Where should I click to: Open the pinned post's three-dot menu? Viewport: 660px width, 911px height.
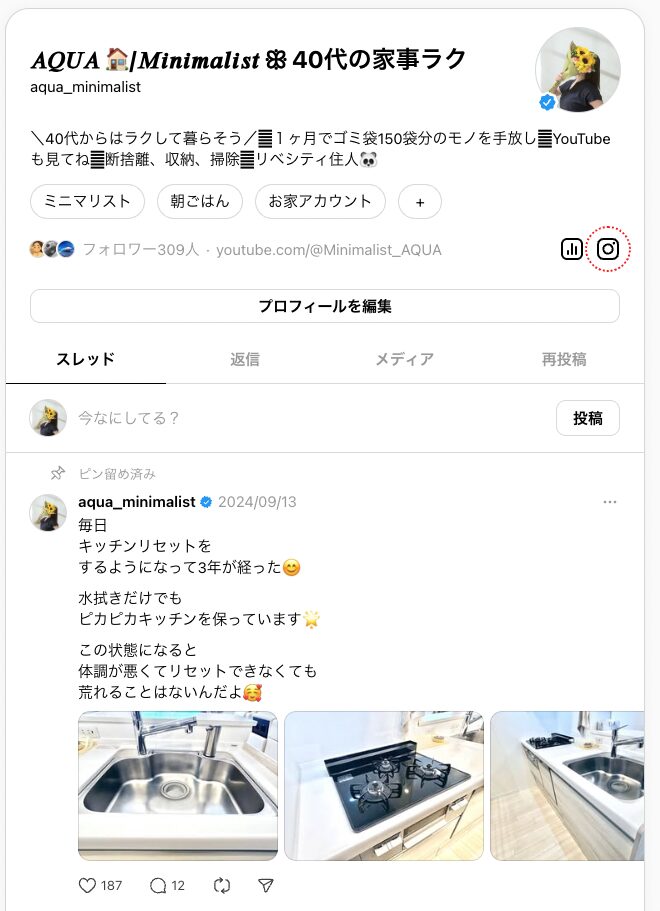pyautogui.click(x=610, y=502)
